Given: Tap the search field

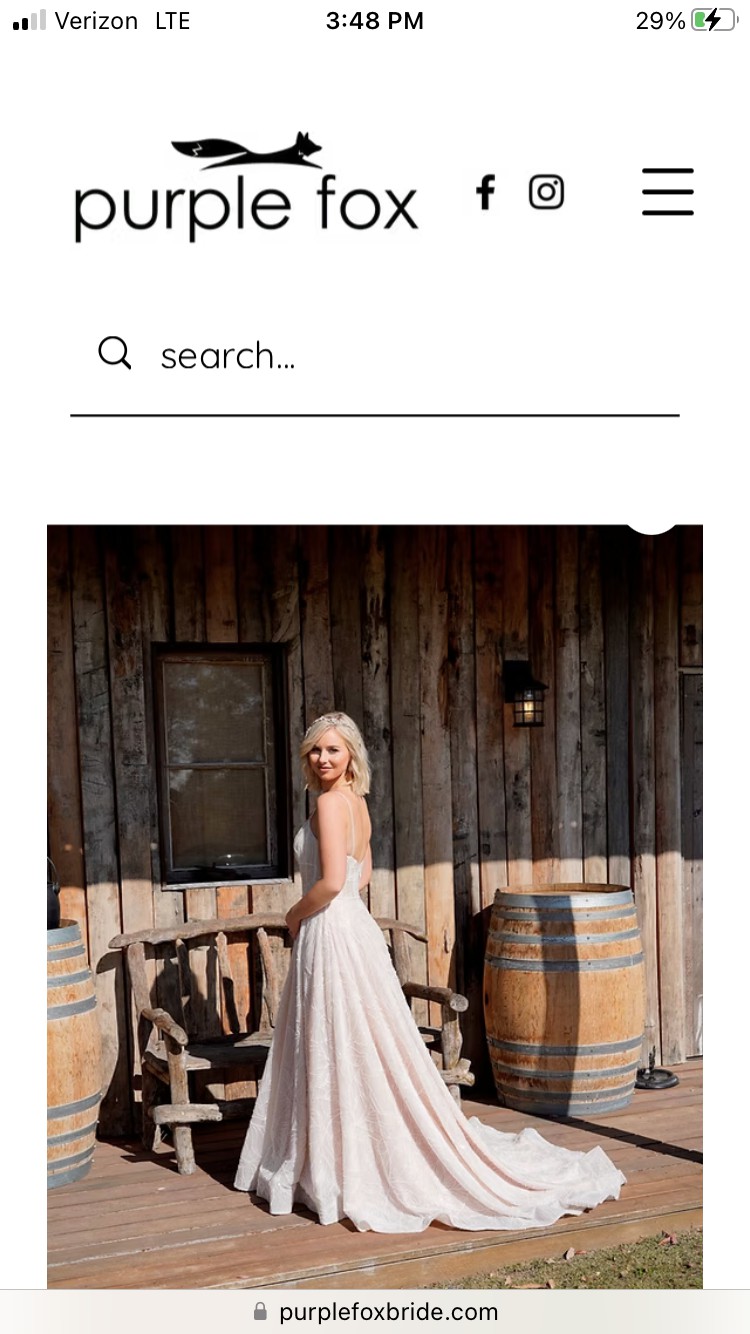Looking at the screenshot, I should click(375, 356).
